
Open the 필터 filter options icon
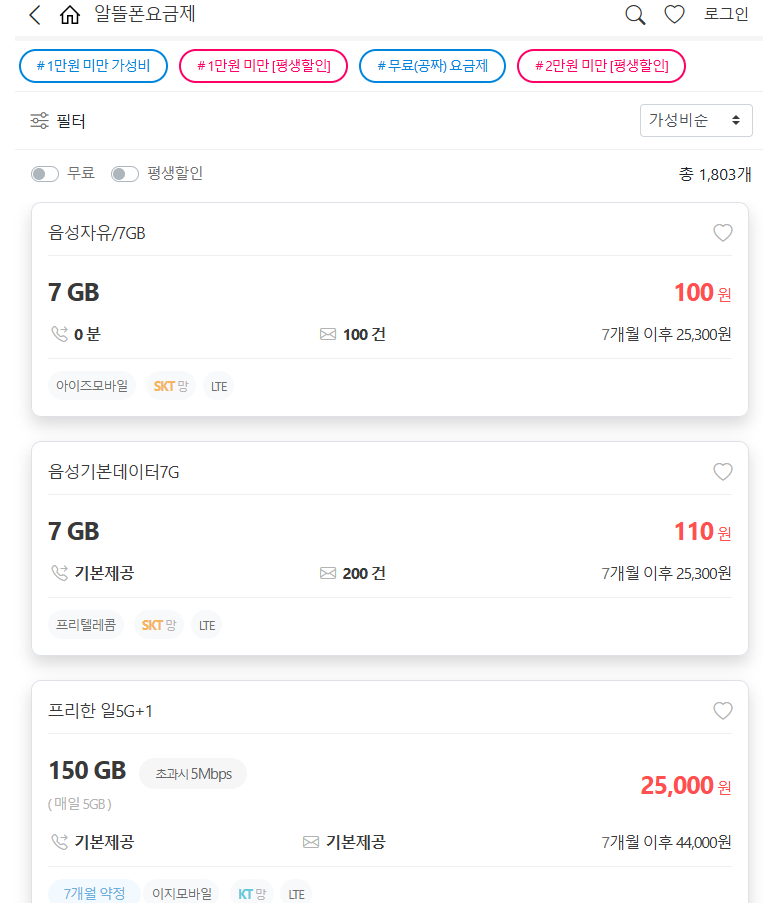(x=38, y=119)
